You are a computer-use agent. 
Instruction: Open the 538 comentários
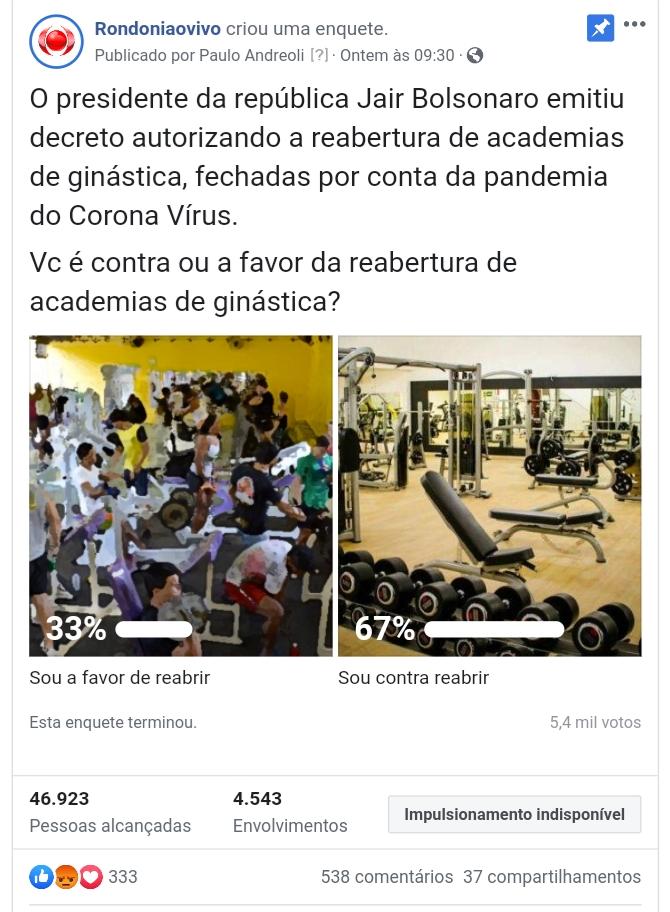coord(387,877)
